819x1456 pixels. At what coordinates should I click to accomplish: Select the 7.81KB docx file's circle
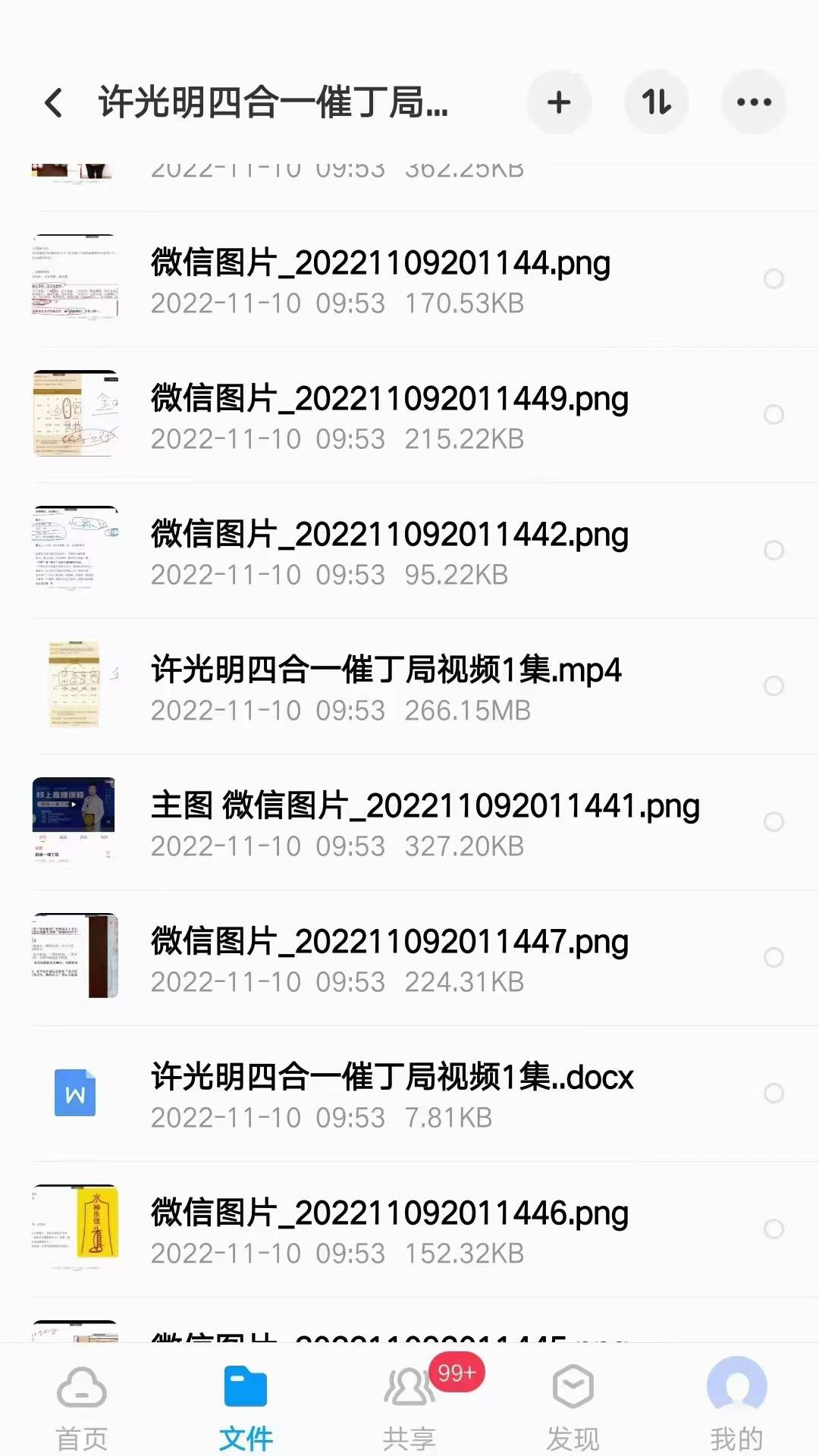(773, 1094)
